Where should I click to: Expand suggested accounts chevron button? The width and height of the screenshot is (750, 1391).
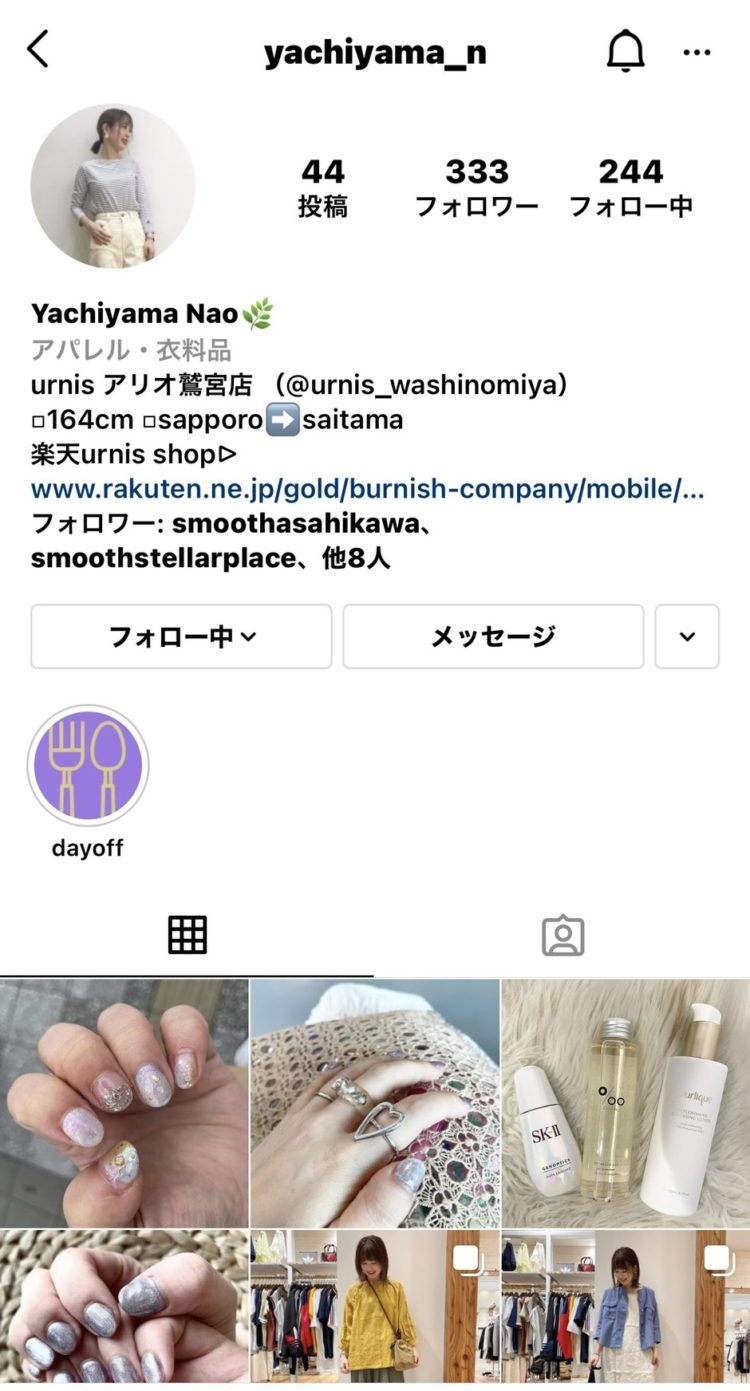[x=687, y=637]
